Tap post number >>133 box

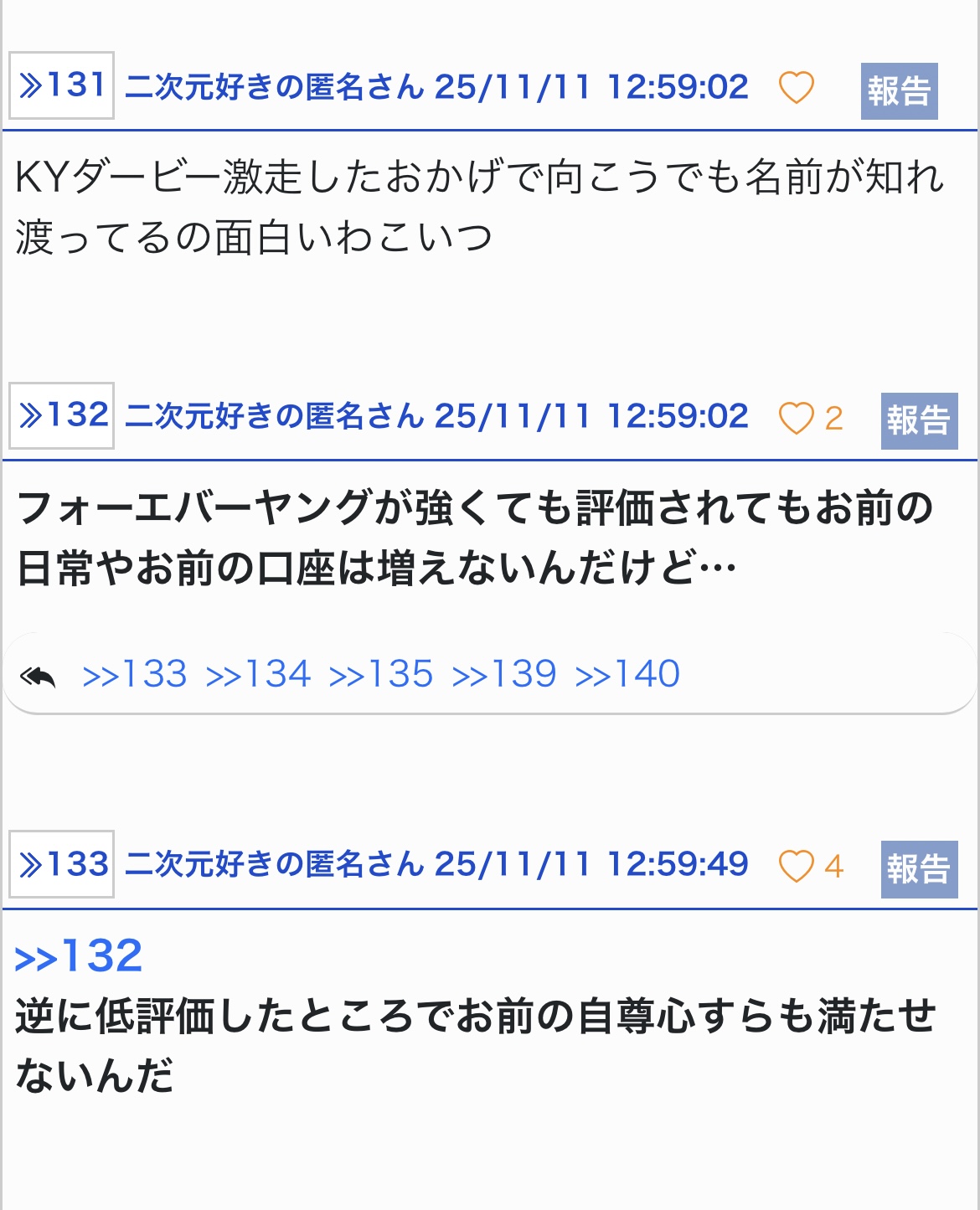[61, 864]
